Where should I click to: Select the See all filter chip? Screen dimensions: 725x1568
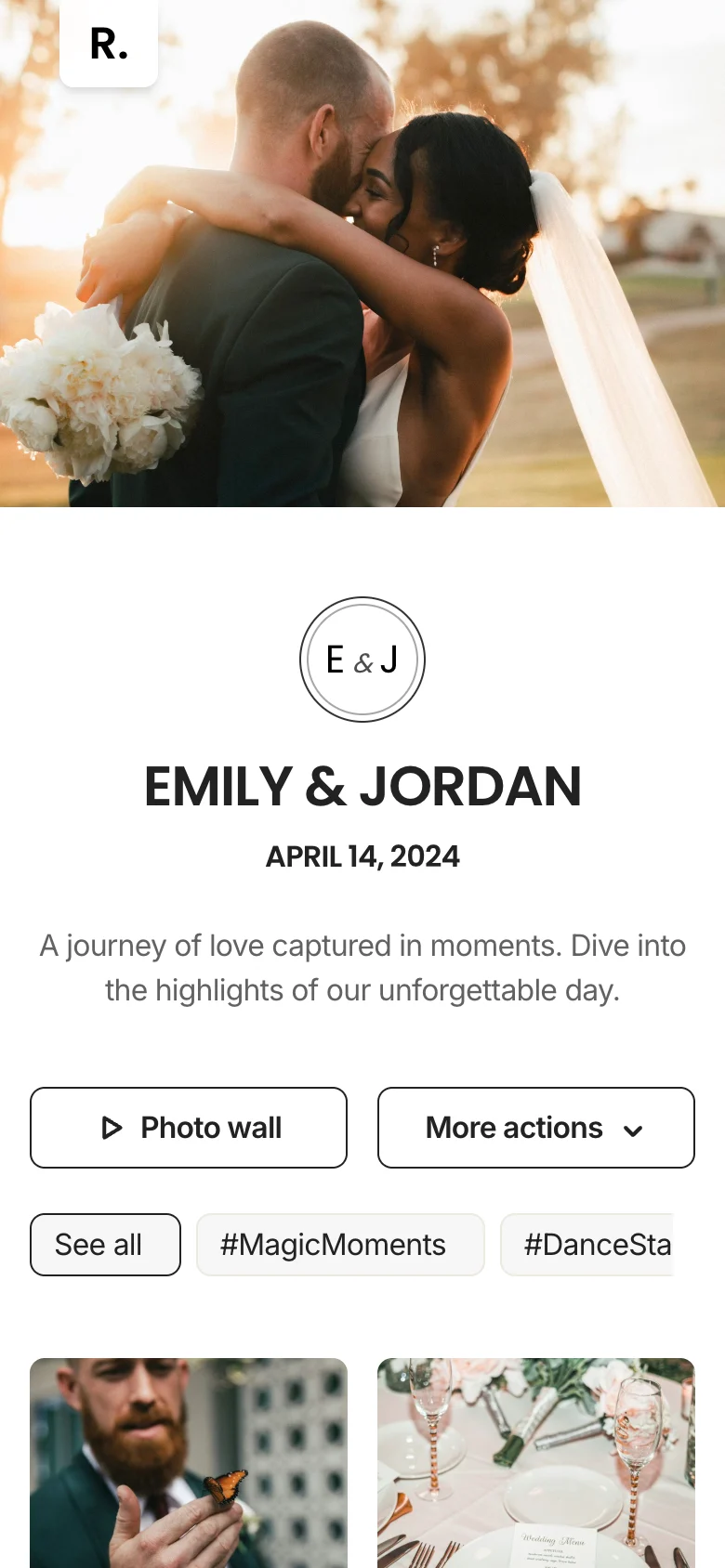point(105,1245)
